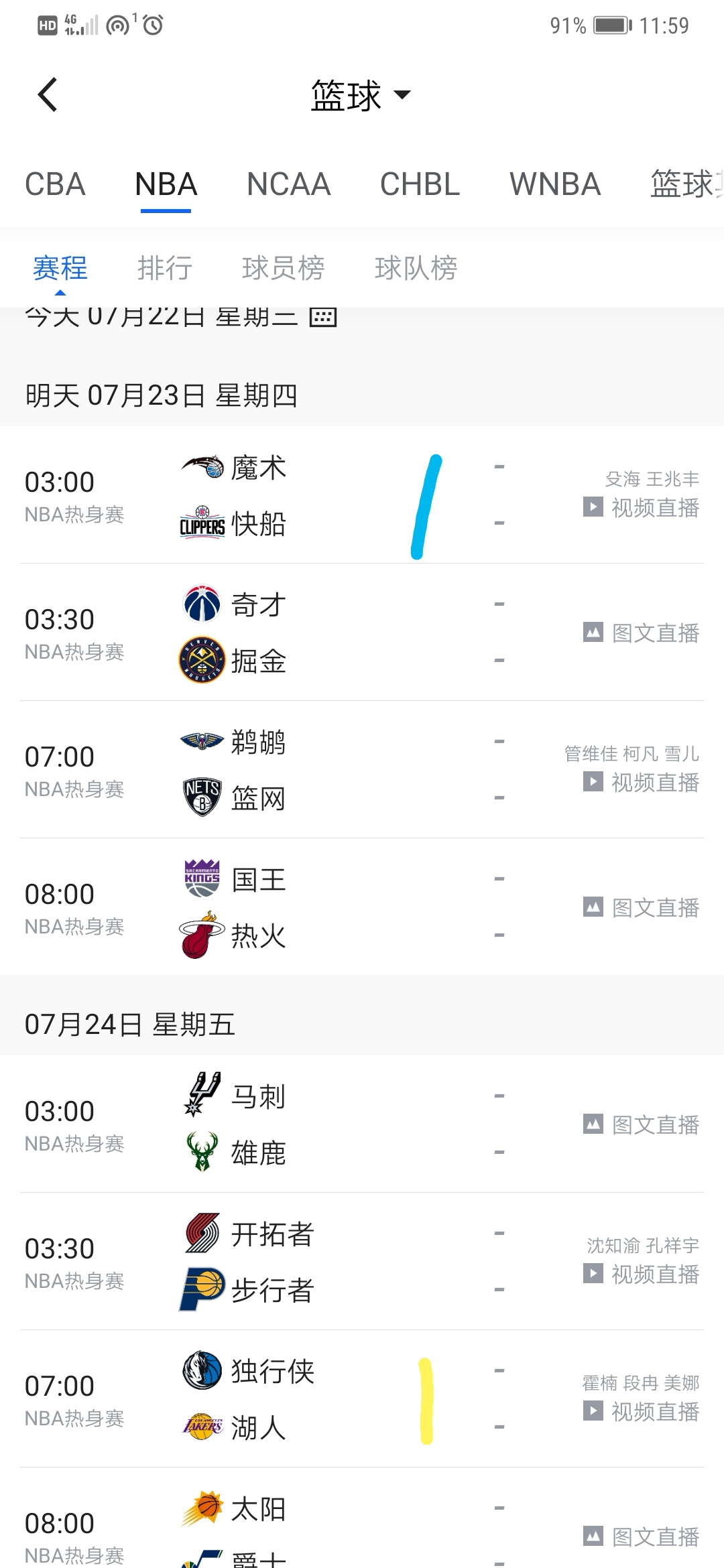The width and height of the screenshot is (724, 1568).
Task: Select the NBA tab
Action: [x=166, y=184]
